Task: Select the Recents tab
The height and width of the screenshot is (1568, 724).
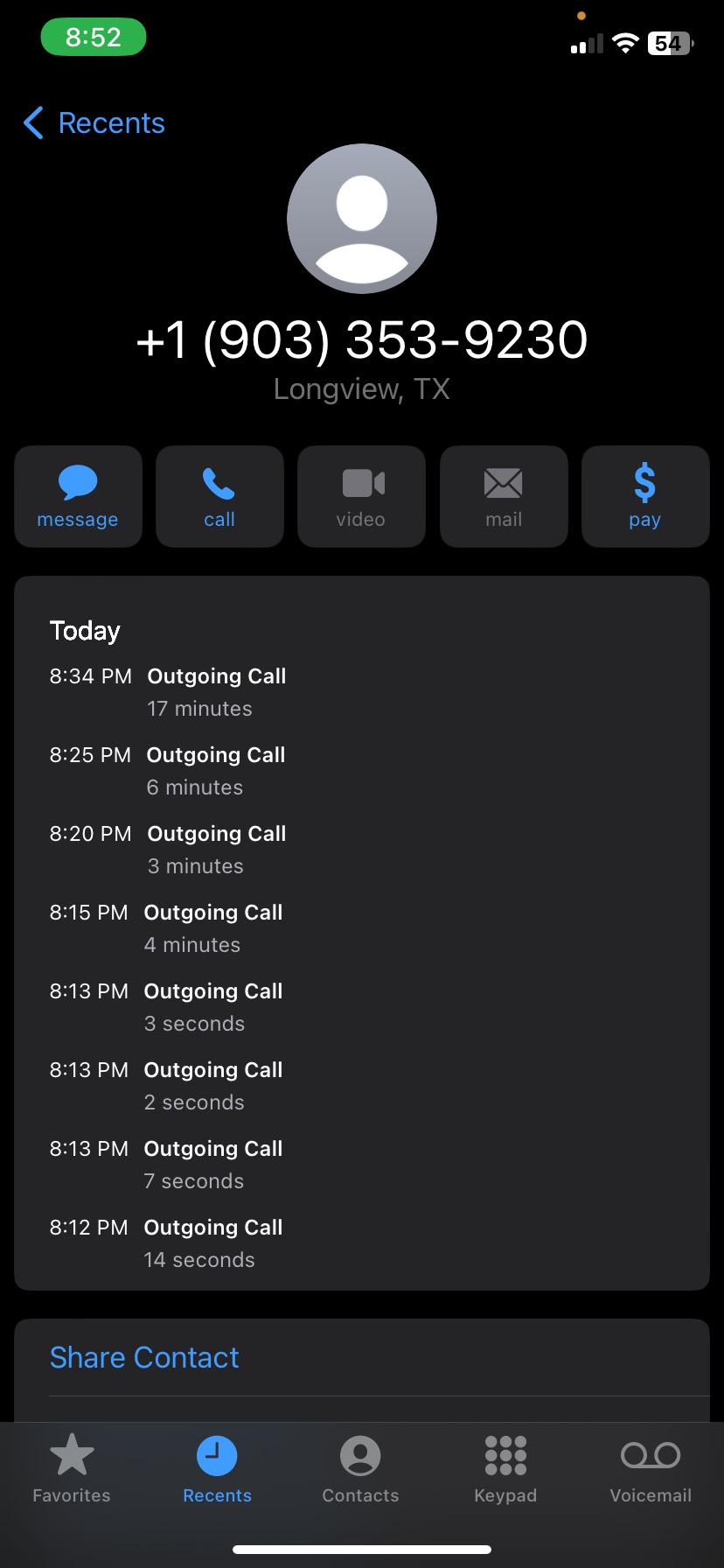Action: (217, 1469)
